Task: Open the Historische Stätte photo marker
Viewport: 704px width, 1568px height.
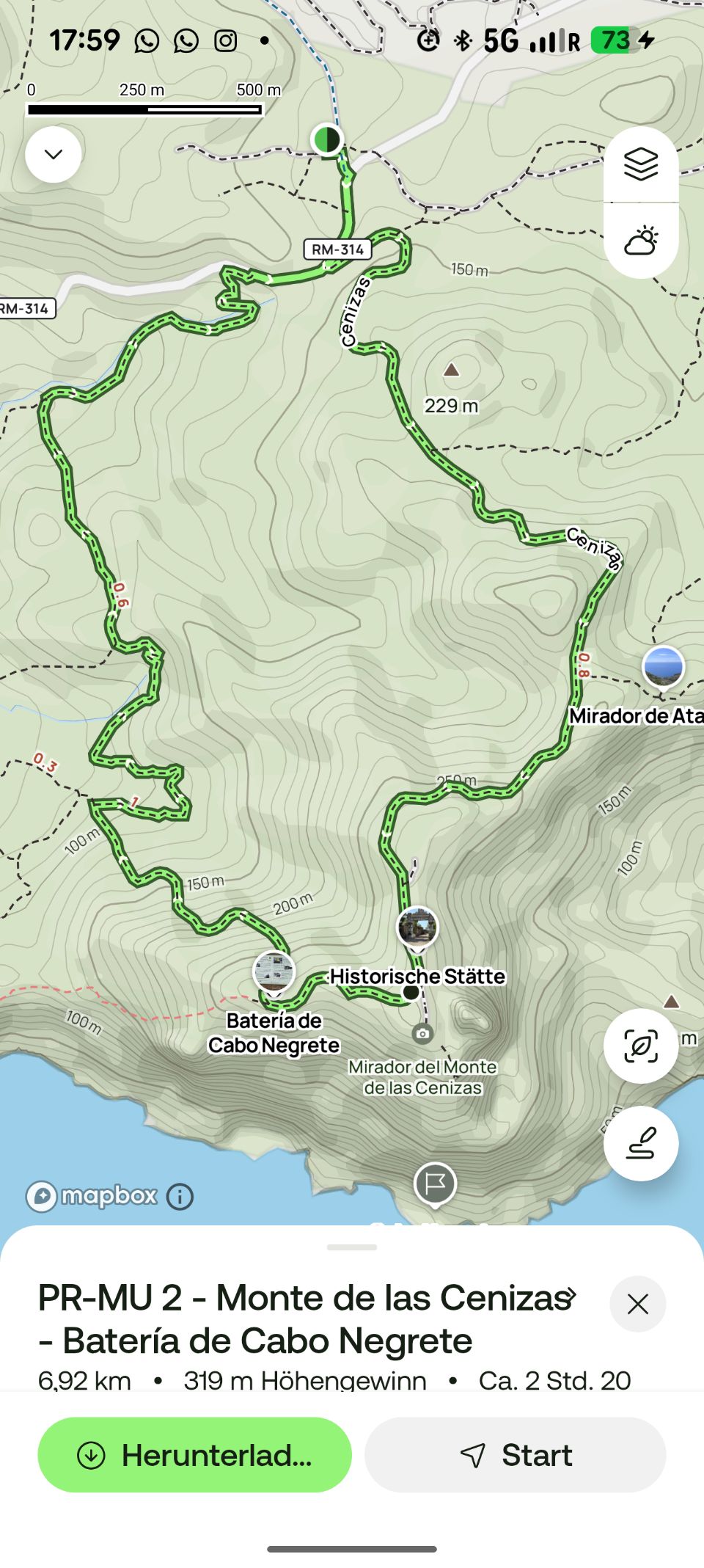Action: click(x=417, y=927)
